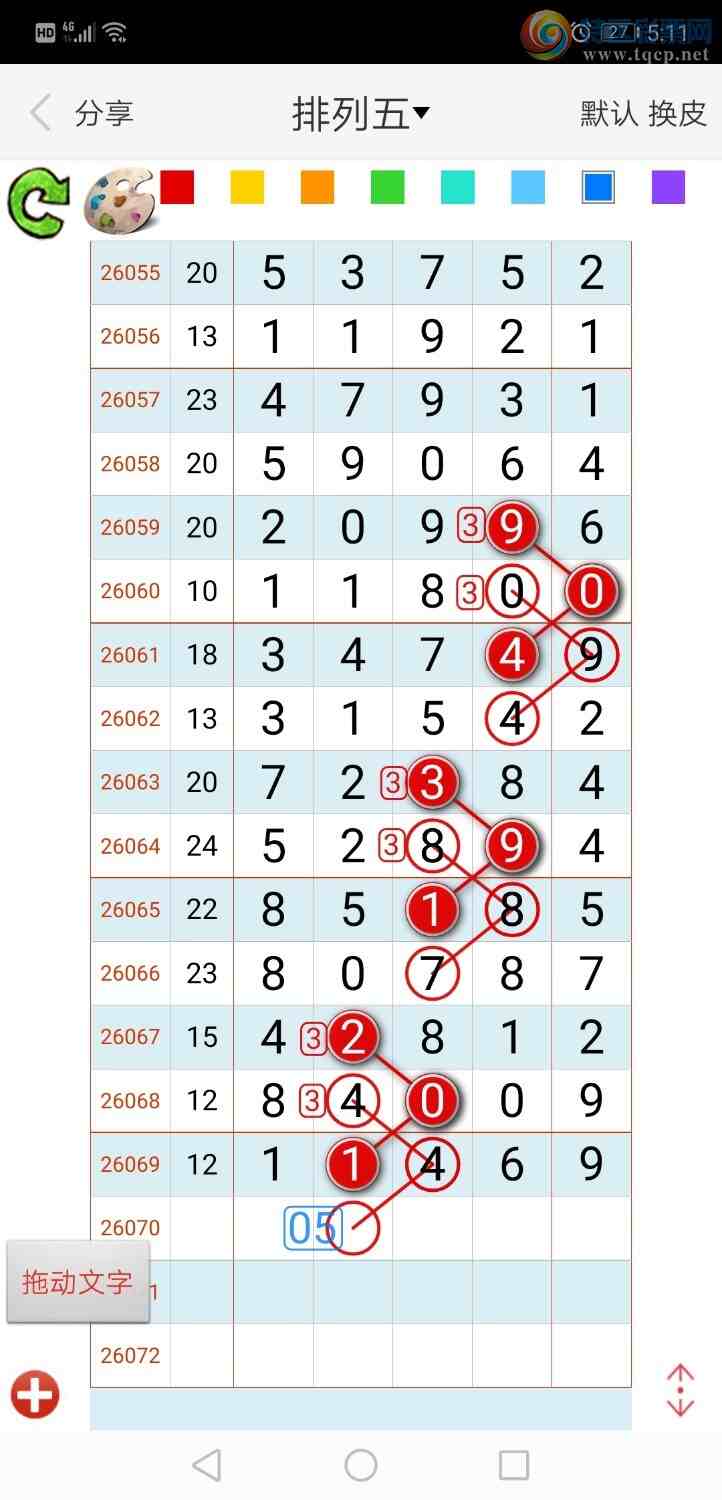Select the orange color swatch
The image size is (722, 1500).
(317, 187)
